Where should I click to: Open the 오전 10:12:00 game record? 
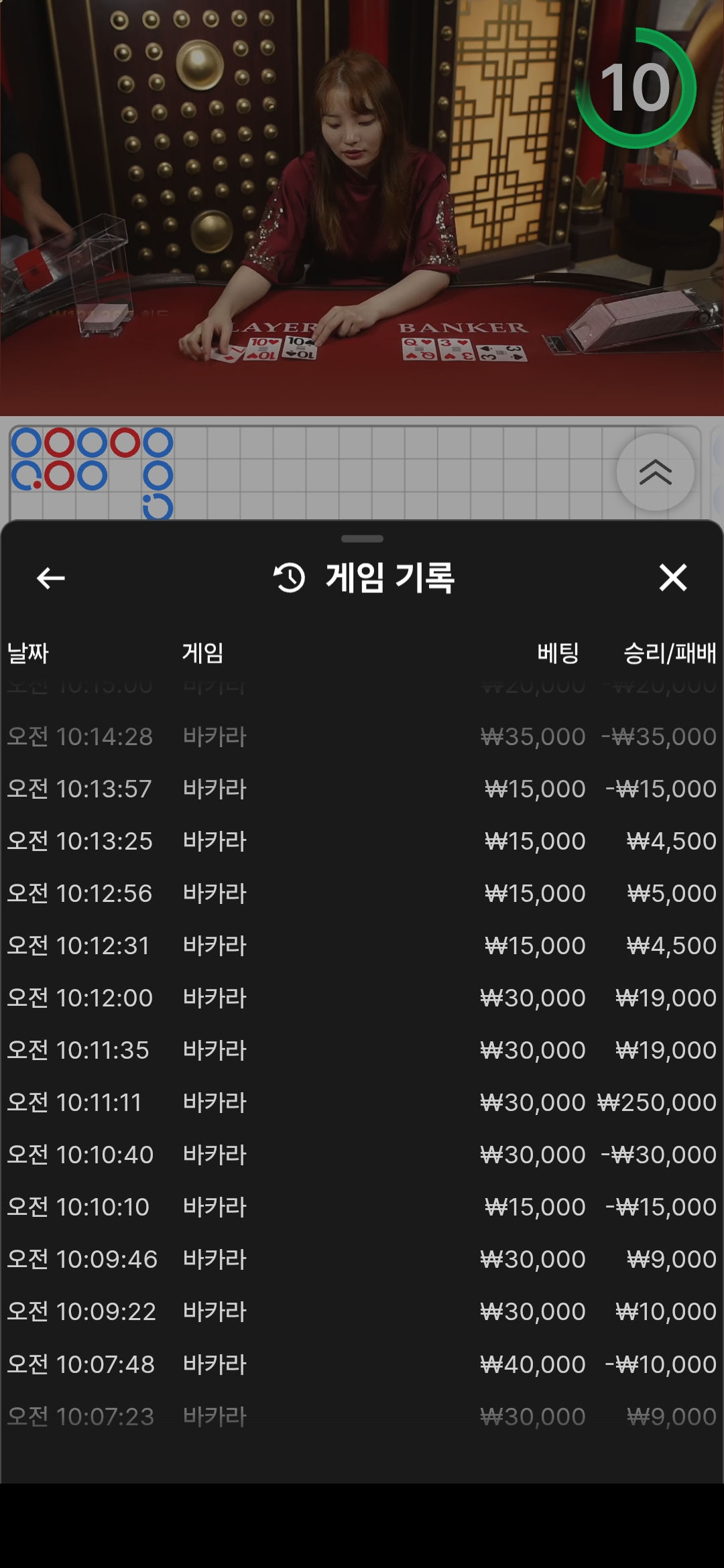click(x=362, y=998)
